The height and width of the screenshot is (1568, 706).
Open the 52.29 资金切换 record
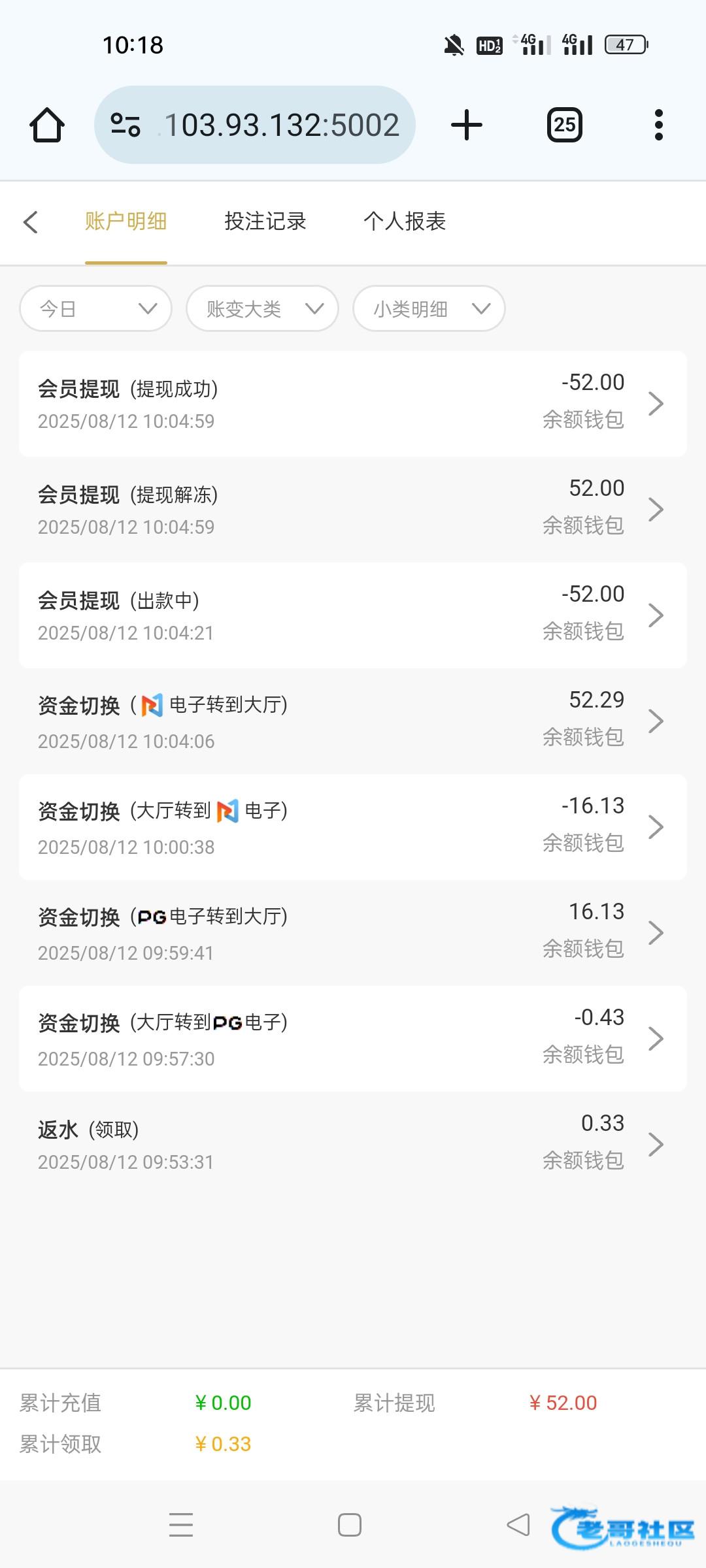(353, 721)
